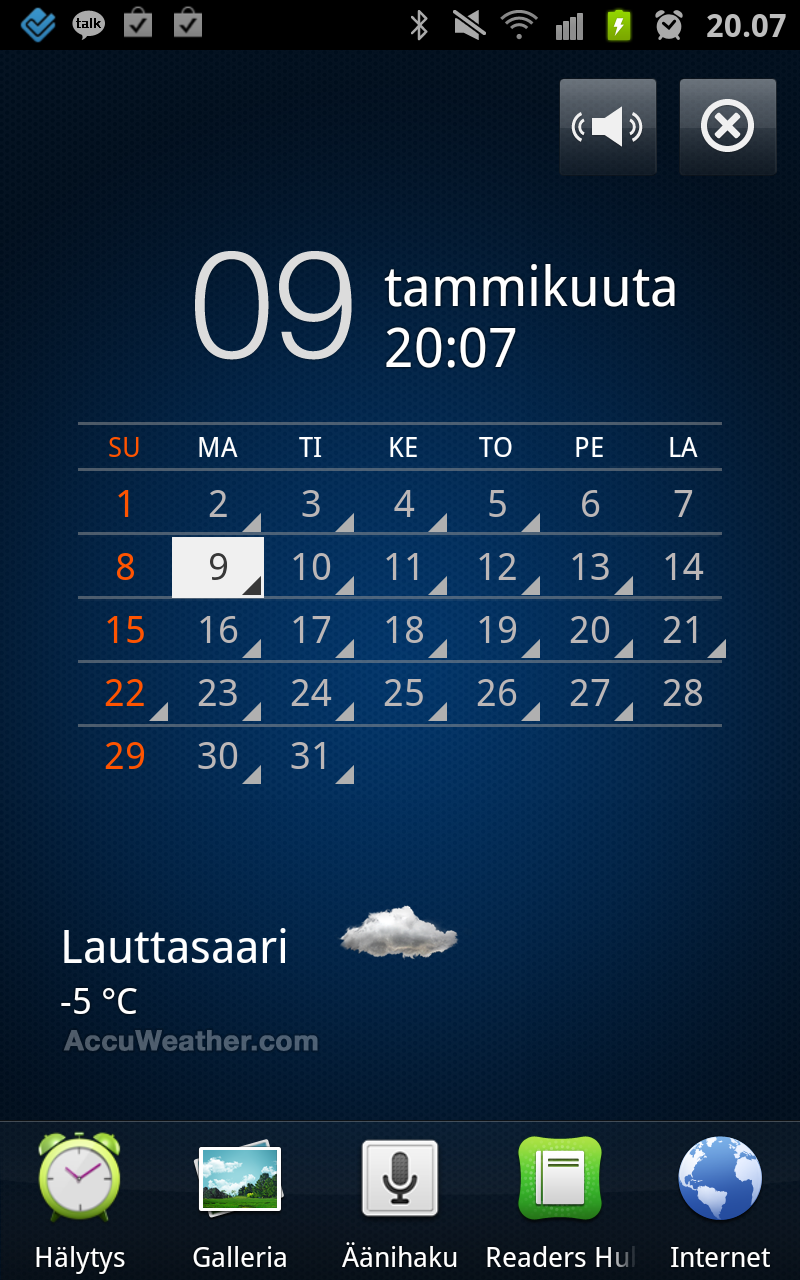Tap the speaker sound button

point(607,127)
